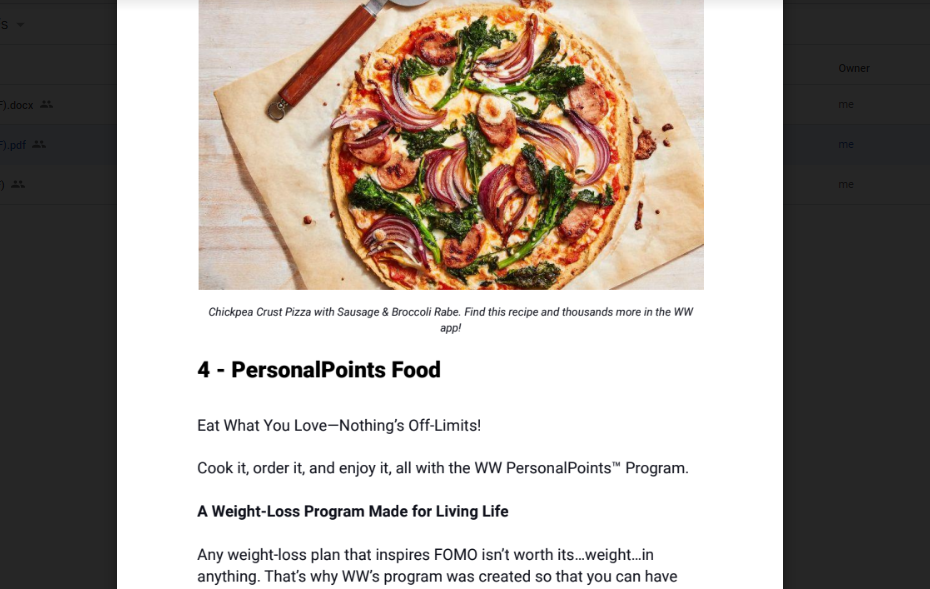Expand the folder dropdown arrow
This screenshot has width=930, height=589.
pos(21,24)
